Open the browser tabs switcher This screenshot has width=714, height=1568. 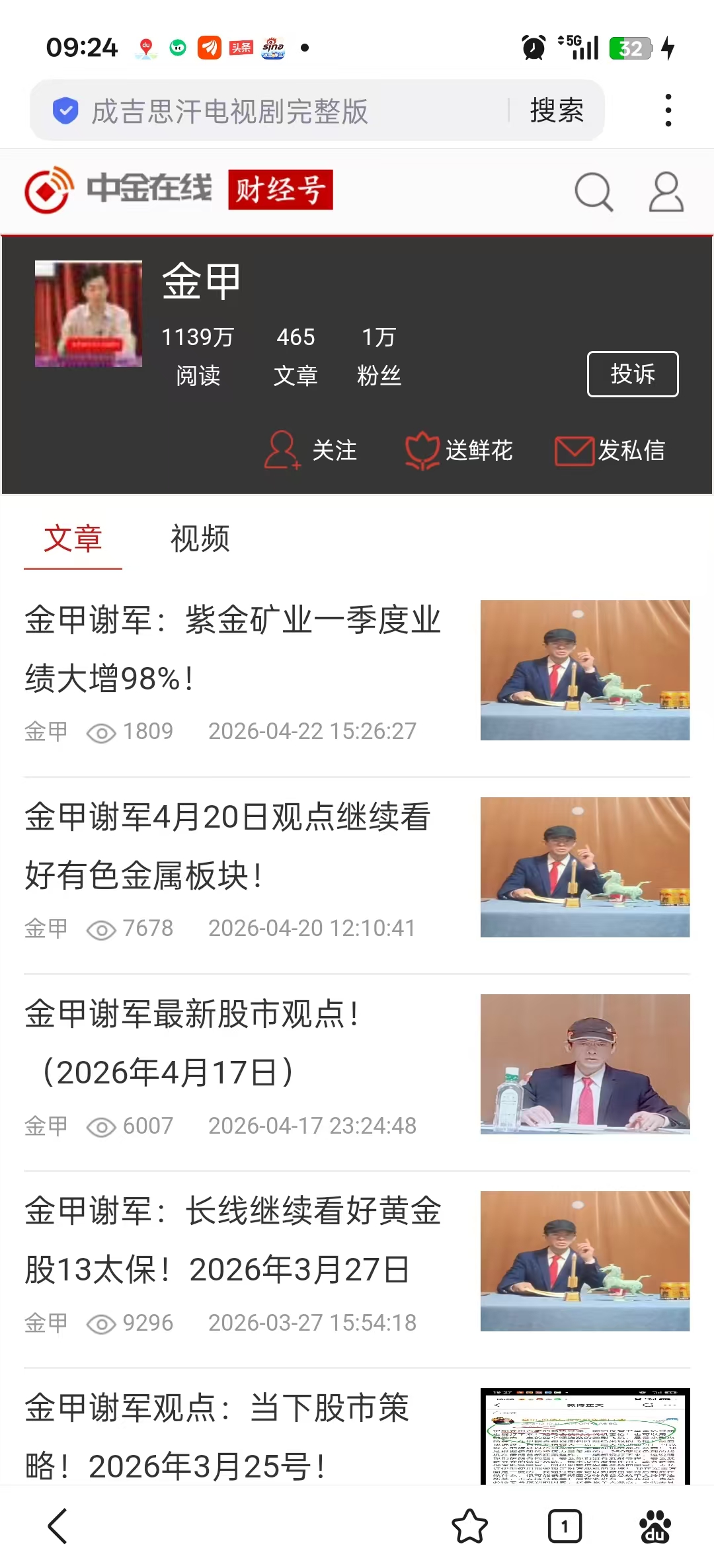pos(565,1526)
